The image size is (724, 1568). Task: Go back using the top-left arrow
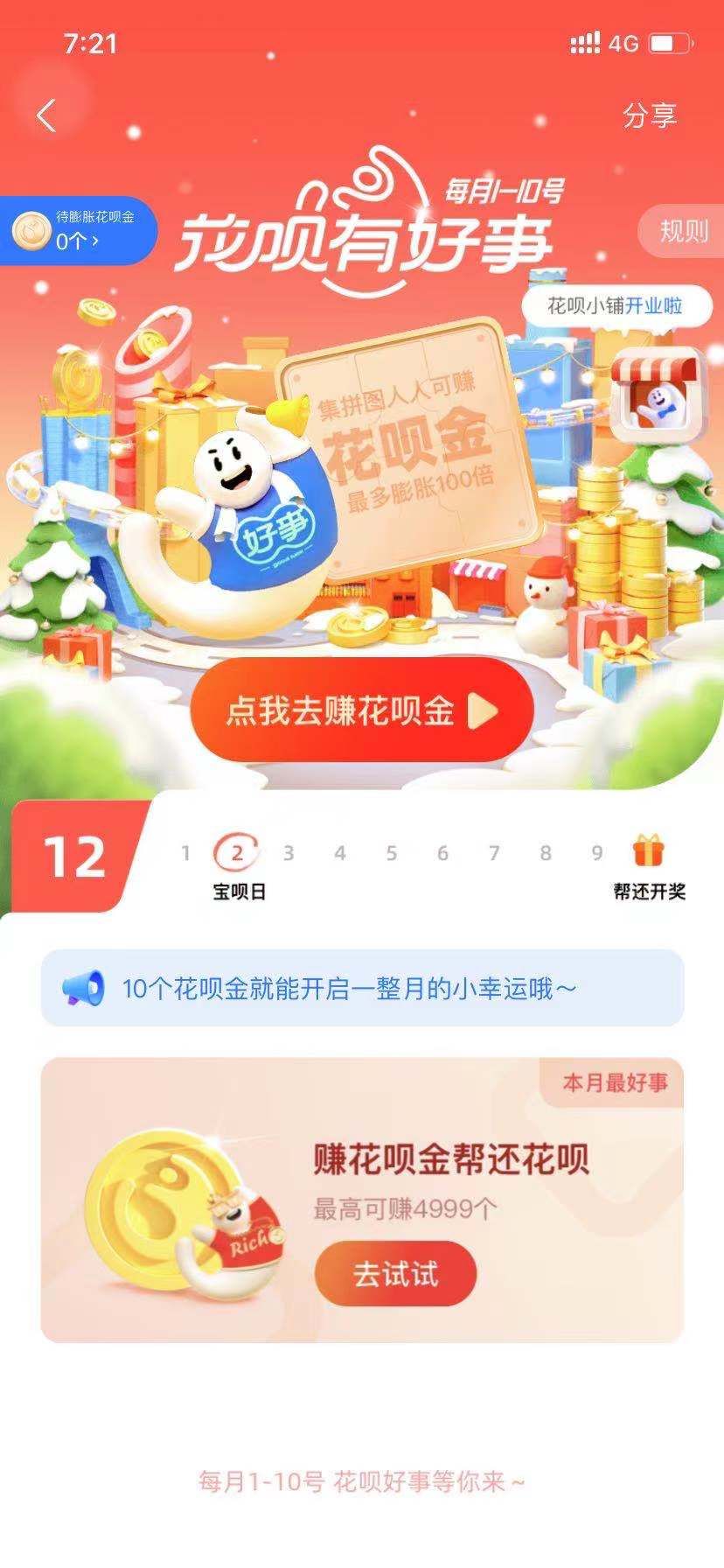46,115
